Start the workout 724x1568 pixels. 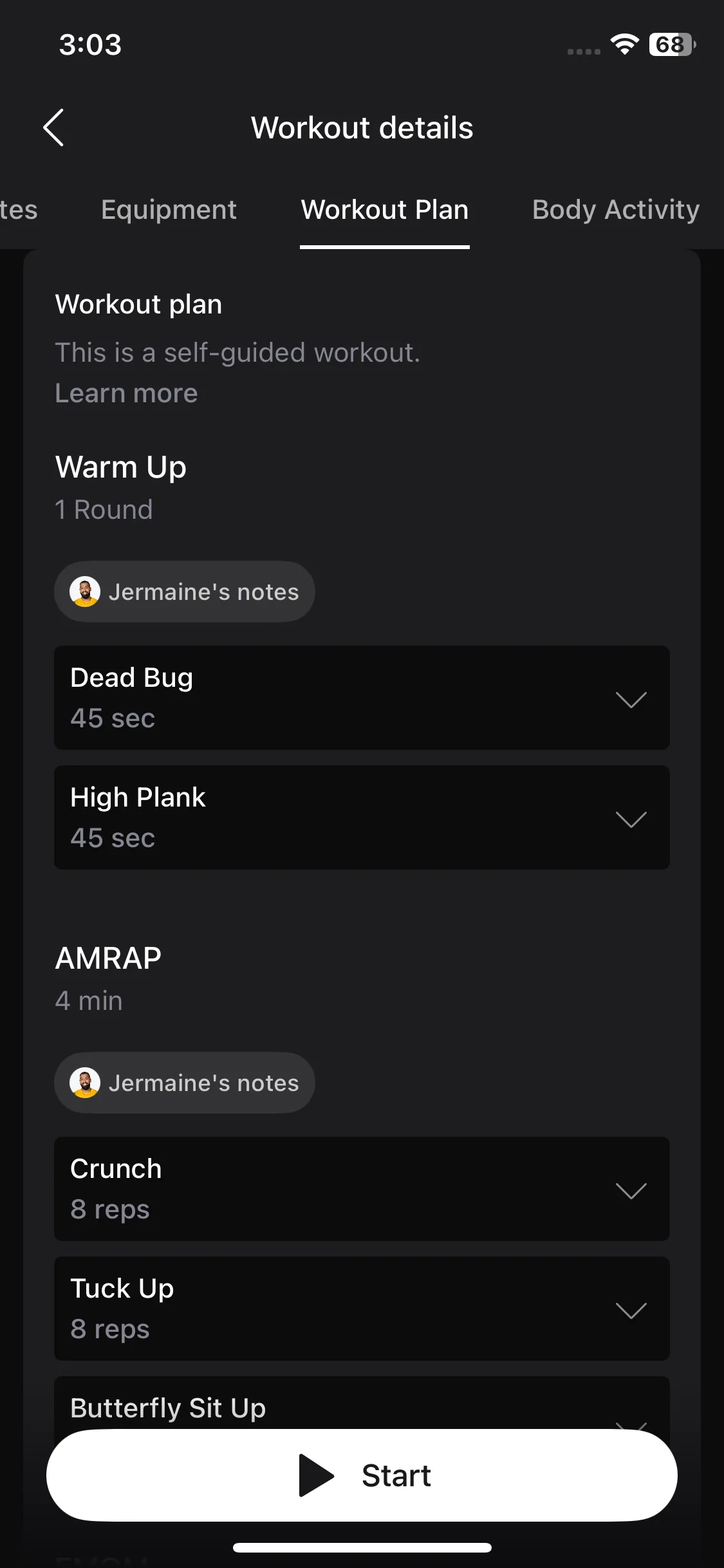click(x=362, y=1475)
